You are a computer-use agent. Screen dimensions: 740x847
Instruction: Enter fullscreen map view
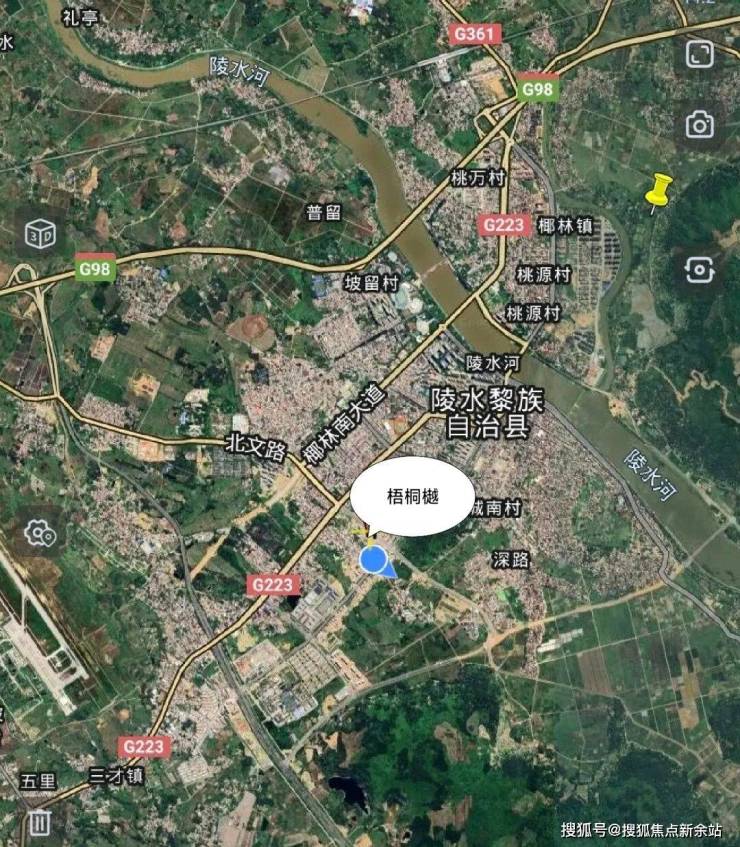click(x=700, y=53)
